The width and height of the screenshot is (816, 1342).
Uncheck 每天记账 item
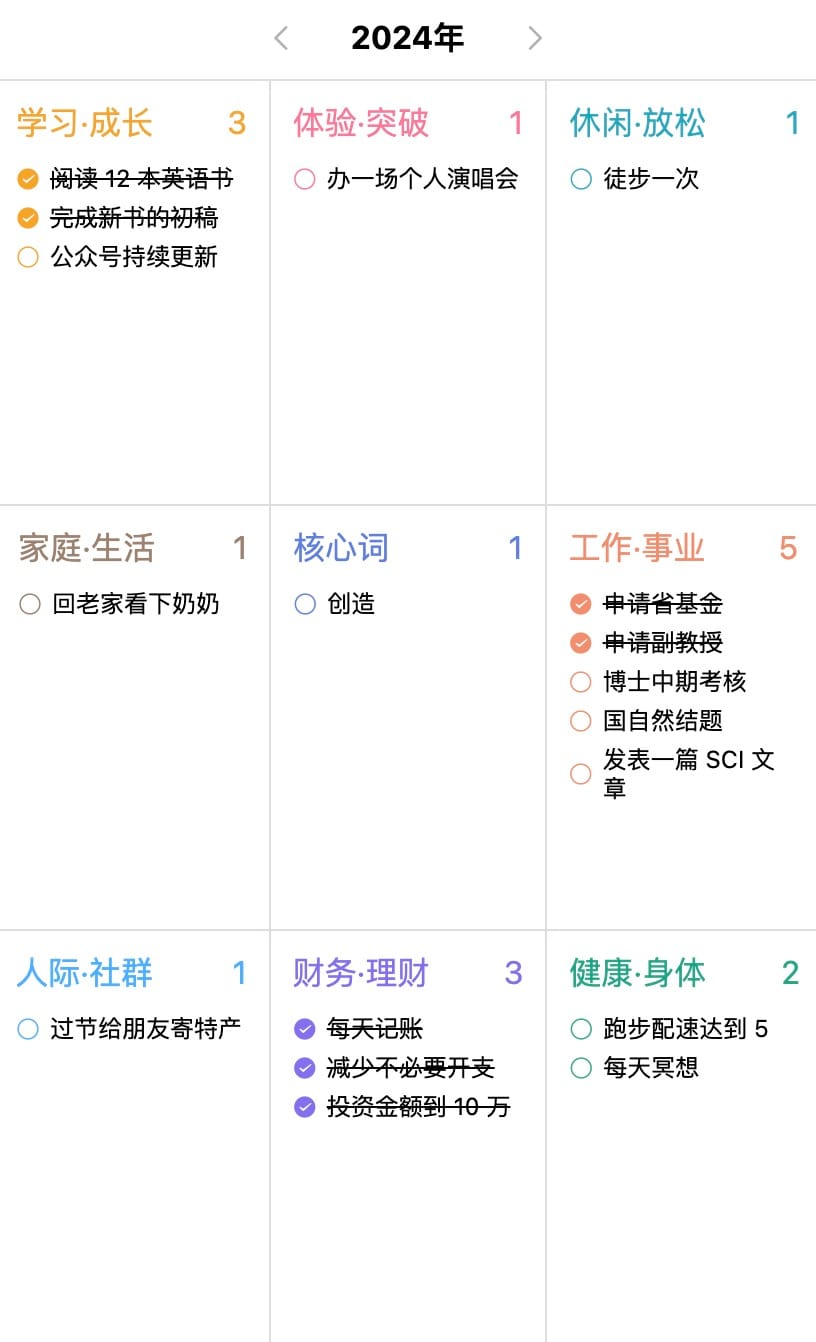coord(305,1029)
